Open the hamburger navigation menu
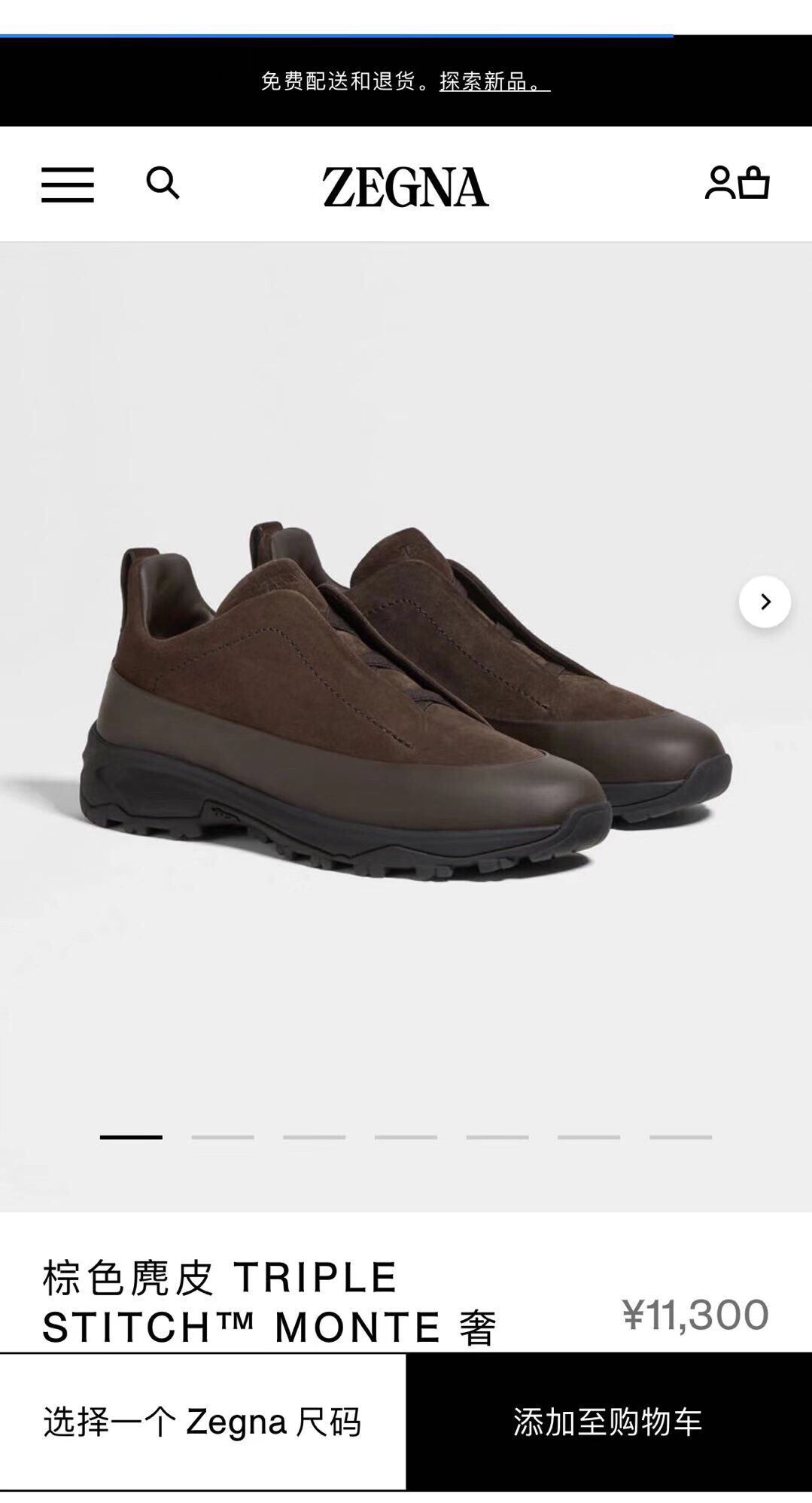 (68, 184)
